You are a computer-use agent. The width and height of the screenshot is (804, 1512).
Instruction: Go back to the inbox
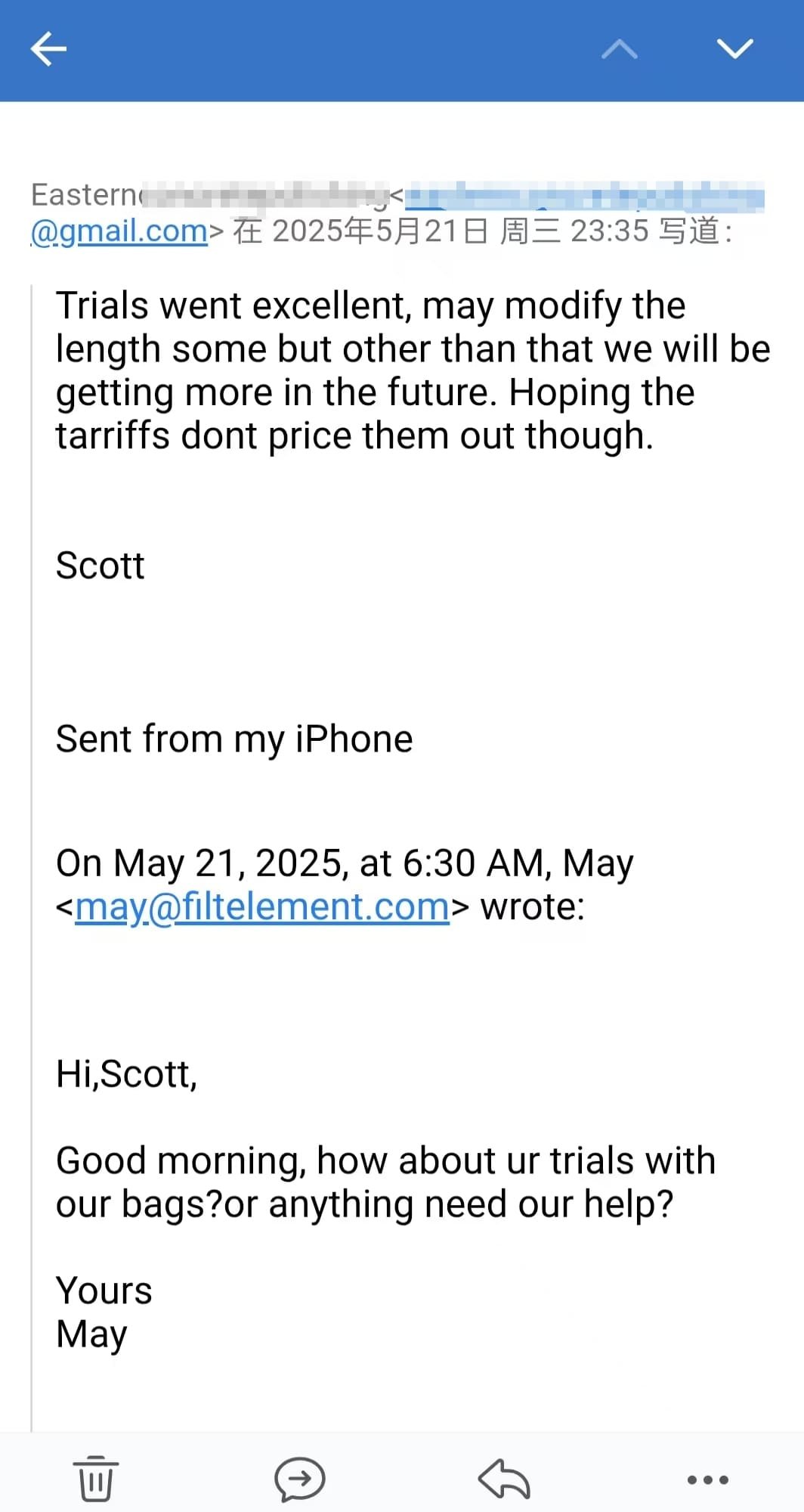coord(48,50)
